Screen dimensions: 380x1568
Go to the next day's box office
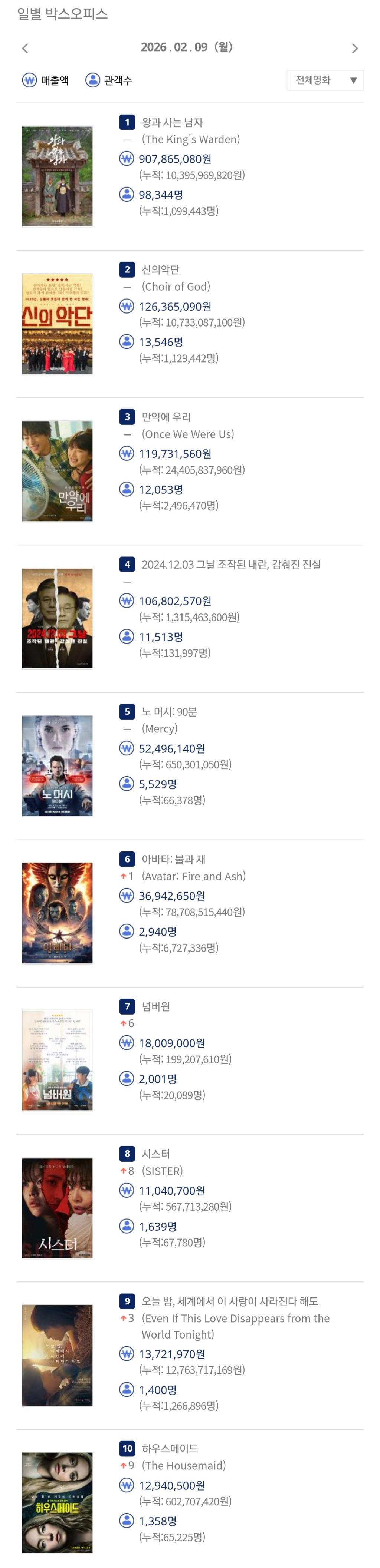pos(354,48)
